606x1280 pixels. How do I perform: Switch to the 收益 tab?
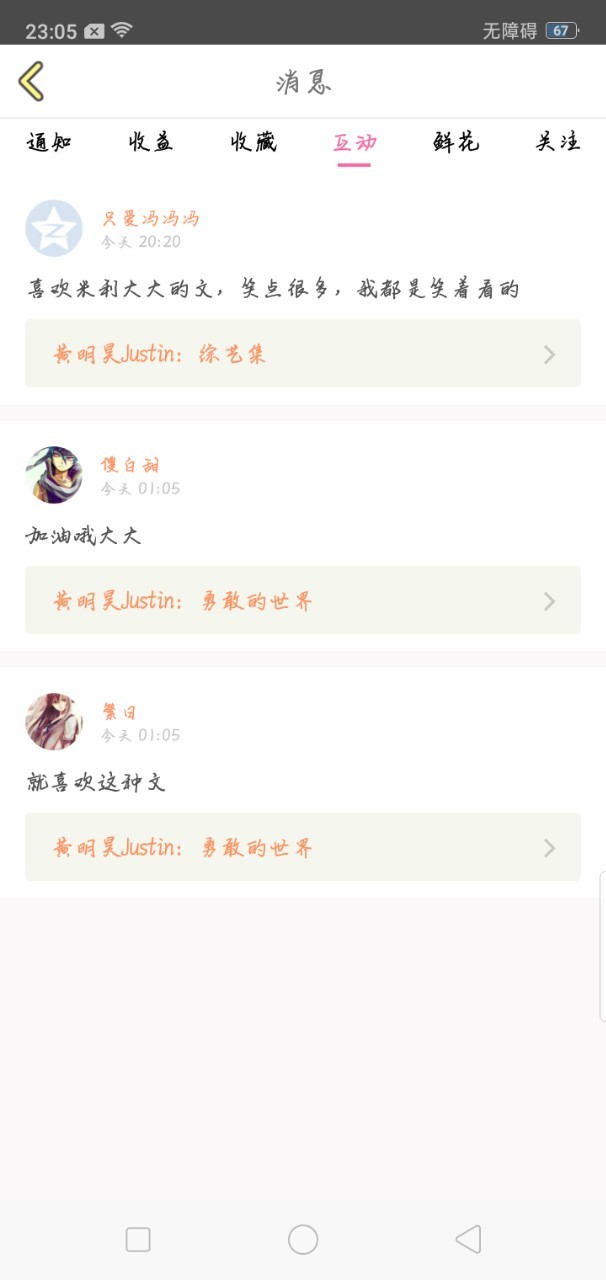tap(151, 143)
